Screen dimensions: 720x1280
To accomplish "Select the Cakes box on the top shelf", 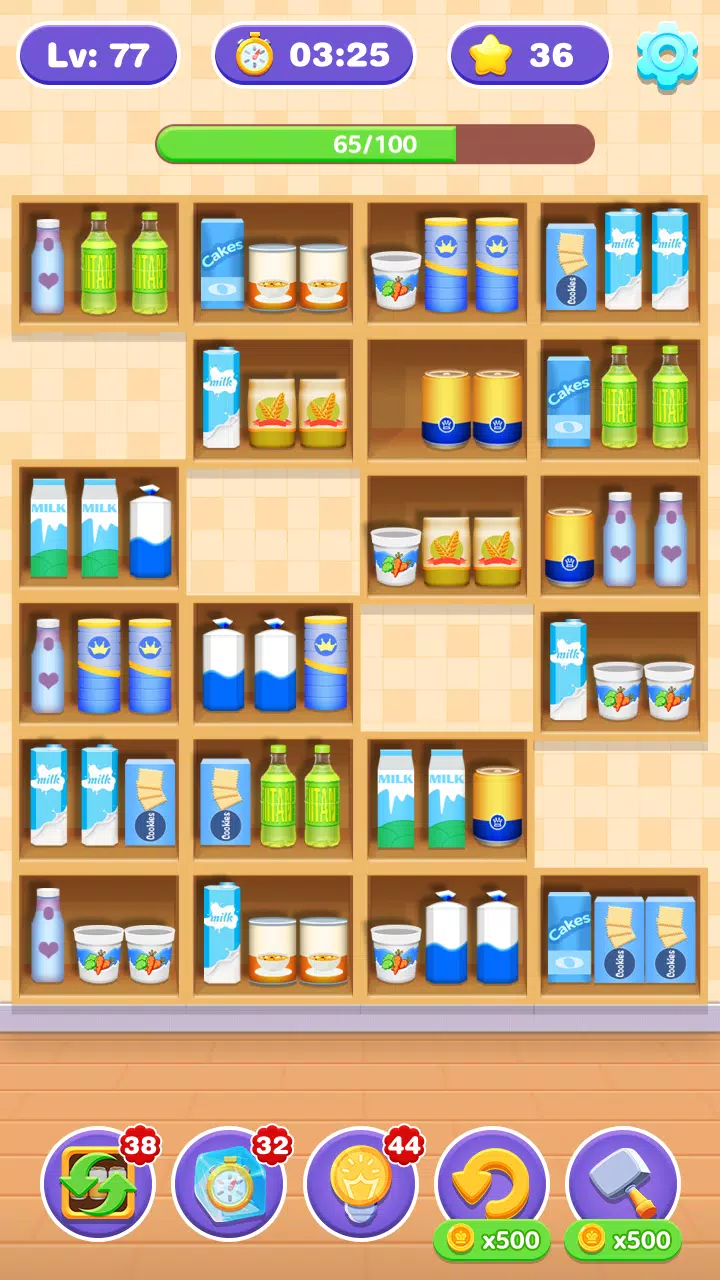I will [222, 265].
